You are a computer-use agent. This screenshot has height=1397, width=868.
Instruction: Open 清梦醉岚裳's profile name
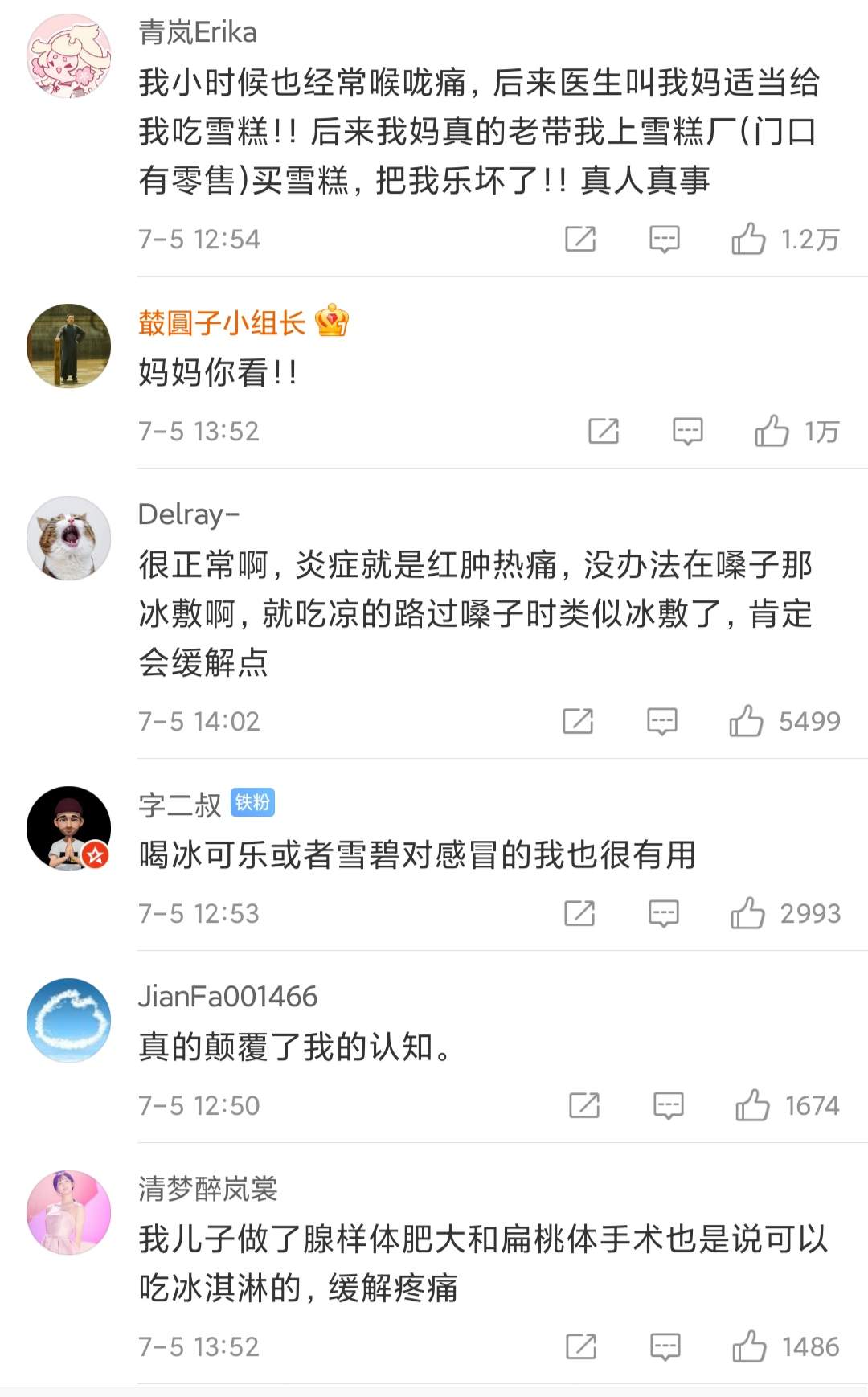click(207, 1189)
